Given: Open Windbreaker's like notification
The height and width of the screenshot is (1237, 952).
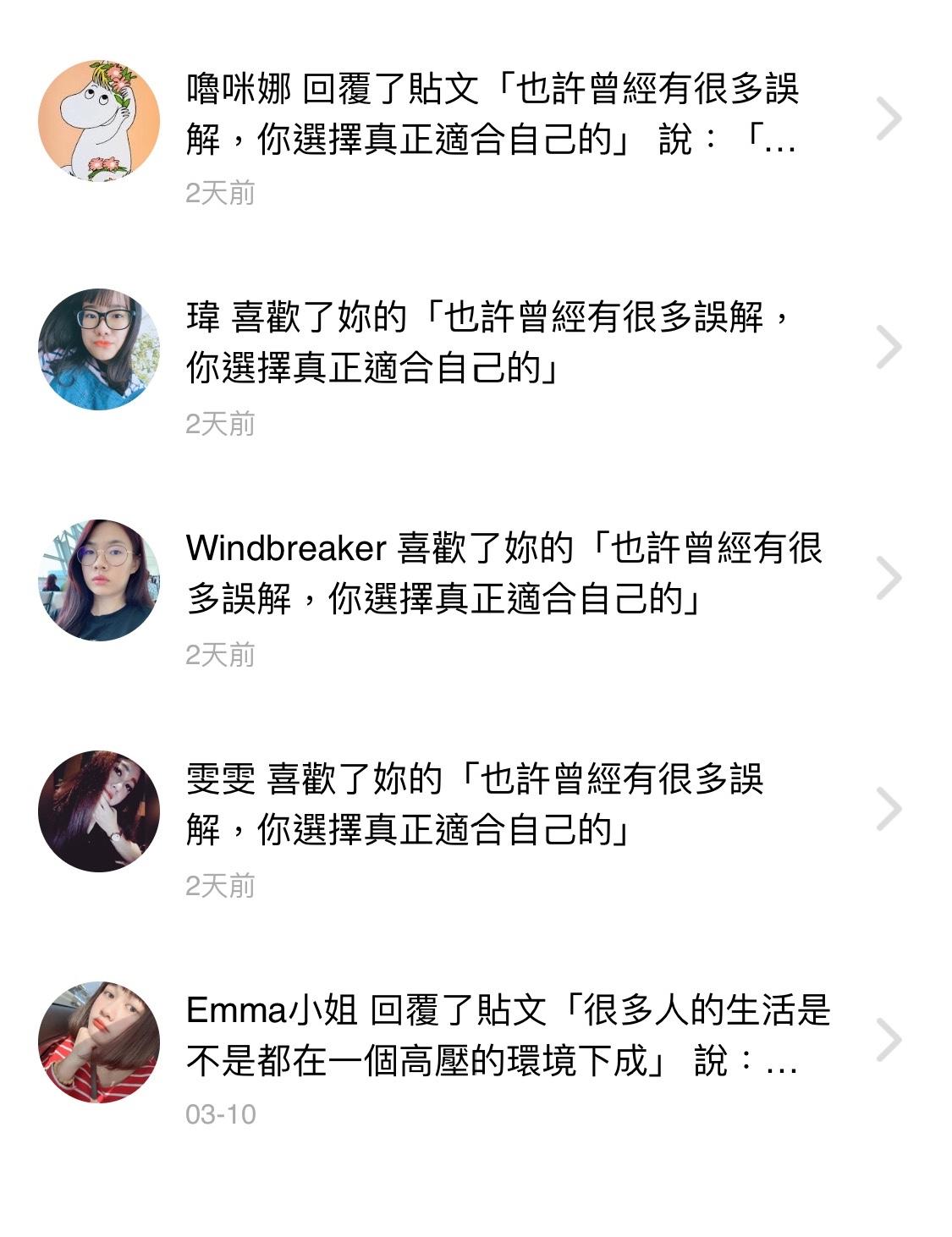Looking at the screenshot, I should (476, 580).
